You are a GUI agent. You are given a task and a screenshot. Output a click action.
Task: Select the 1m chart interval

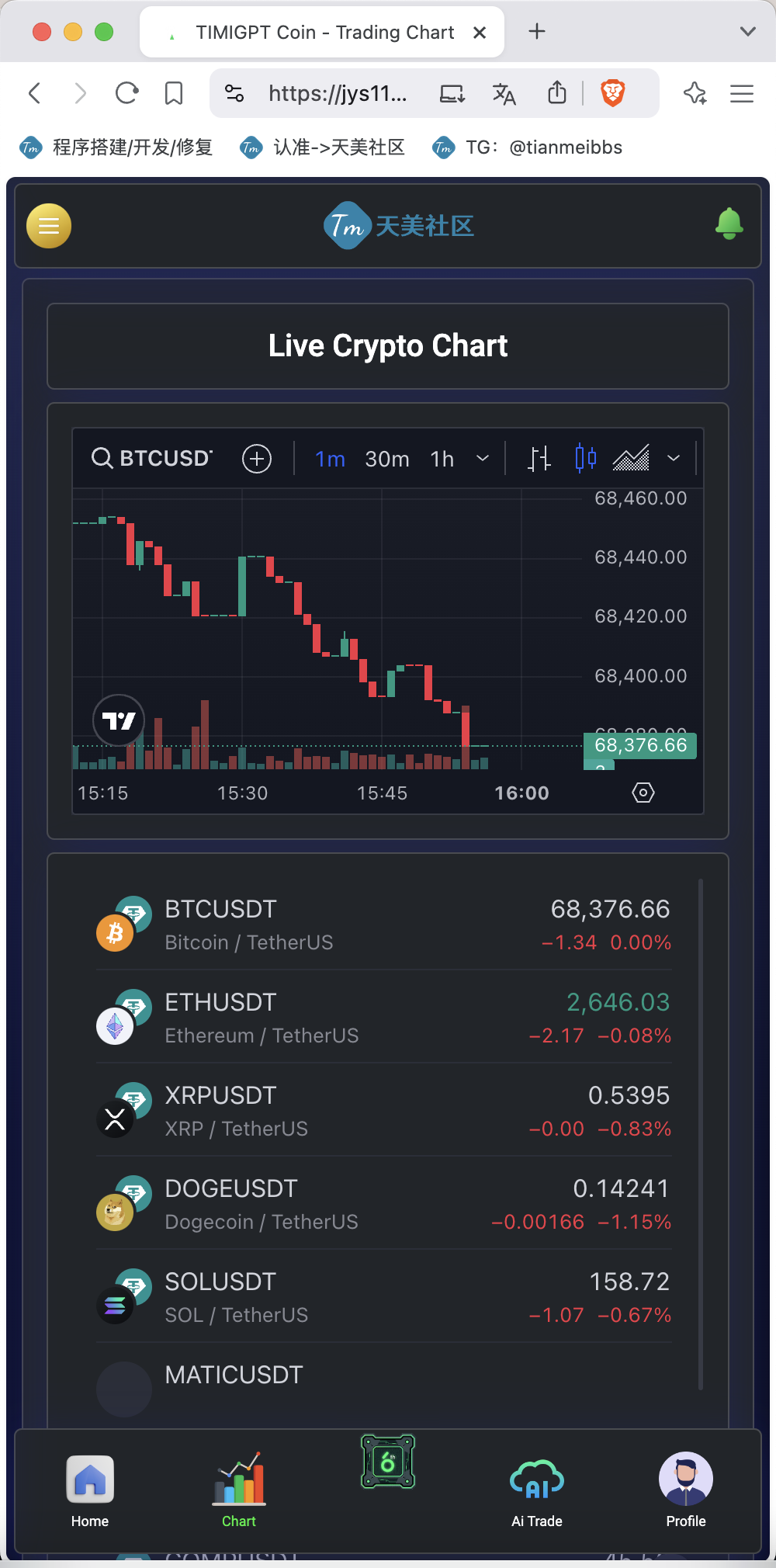click(x=330, y=460)
